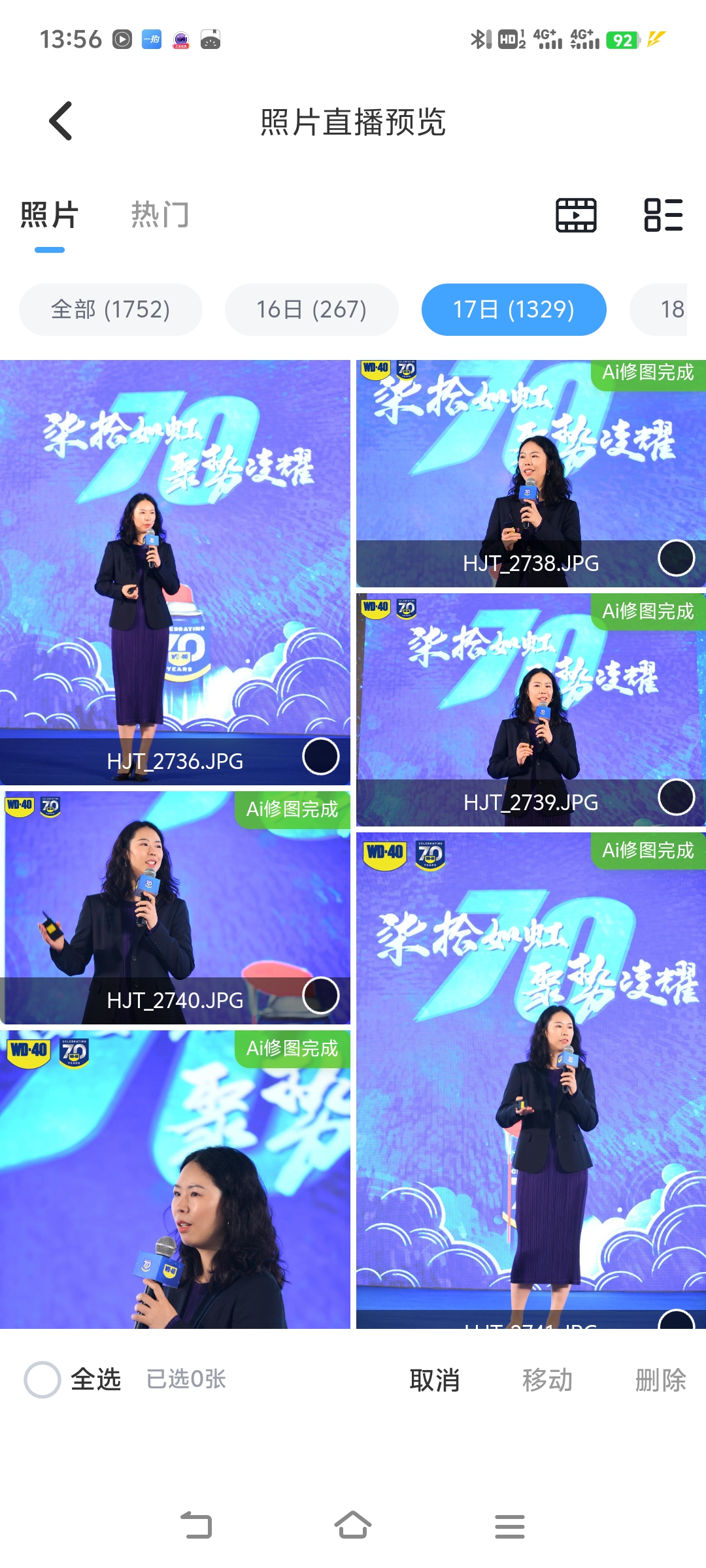Screen dimensions: 706x1568
Task: Select photo HJT_2738.JPG checkbox
Action: (677, 558)
